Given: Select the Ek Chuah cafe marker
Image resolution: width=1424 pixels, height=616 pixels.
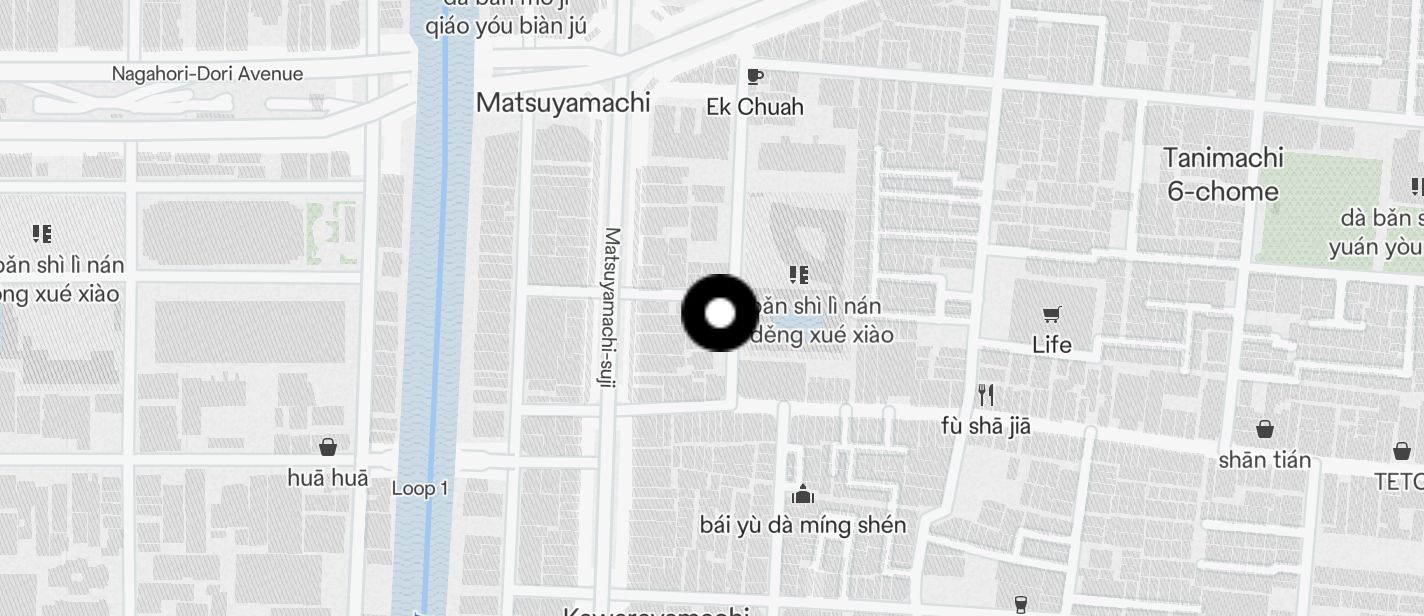Looking at the screenshot, I should pos(755,76).
